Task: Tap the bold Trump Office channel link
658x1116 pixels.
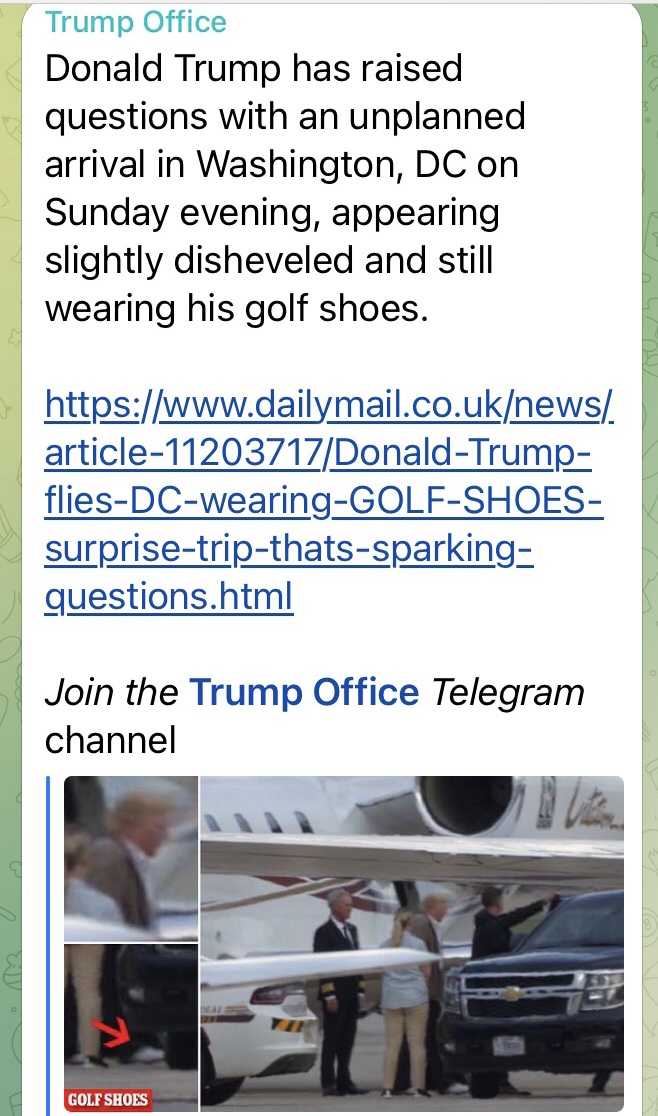Action: tap(304, 692)
